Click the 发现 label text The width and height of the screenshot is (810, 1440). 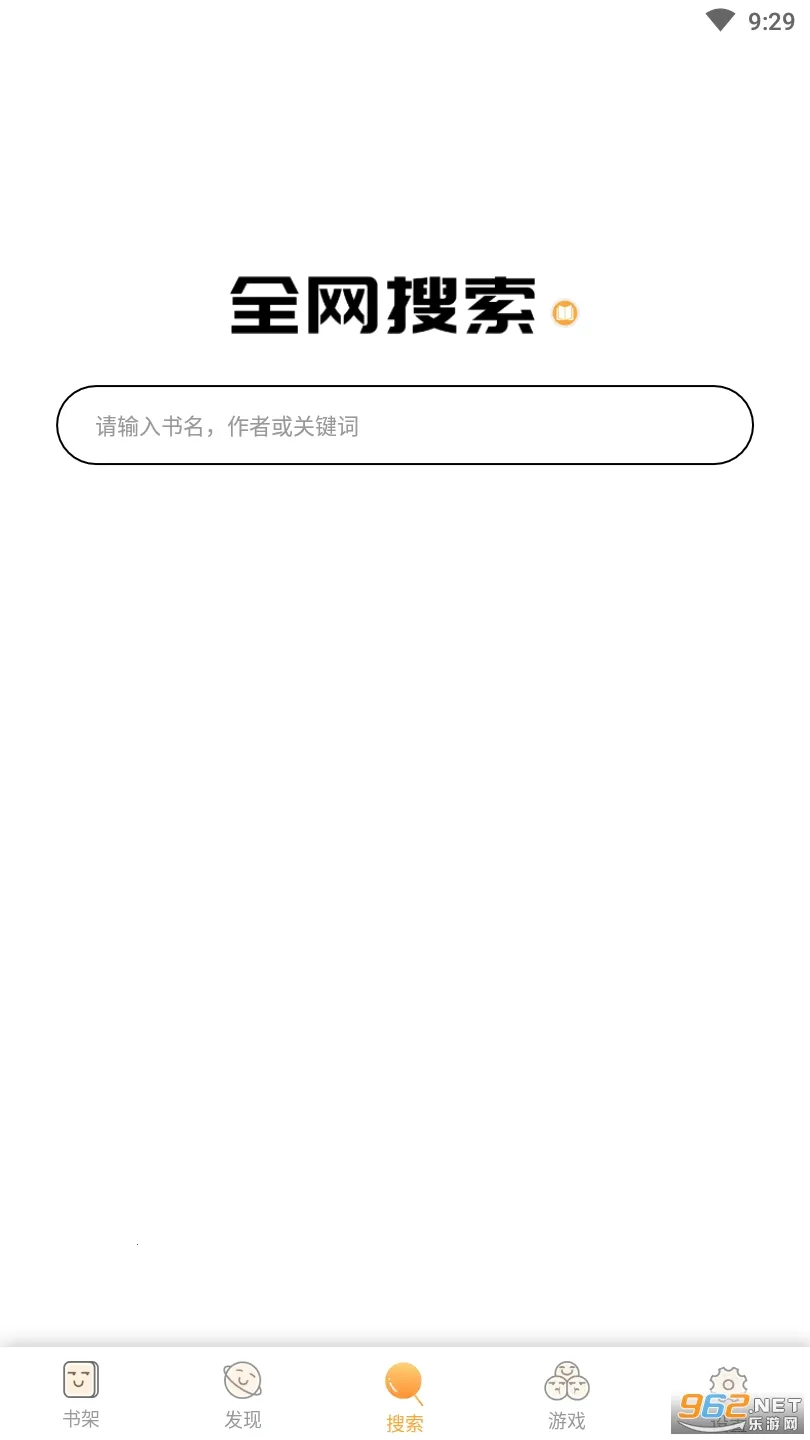point(242,1418)
